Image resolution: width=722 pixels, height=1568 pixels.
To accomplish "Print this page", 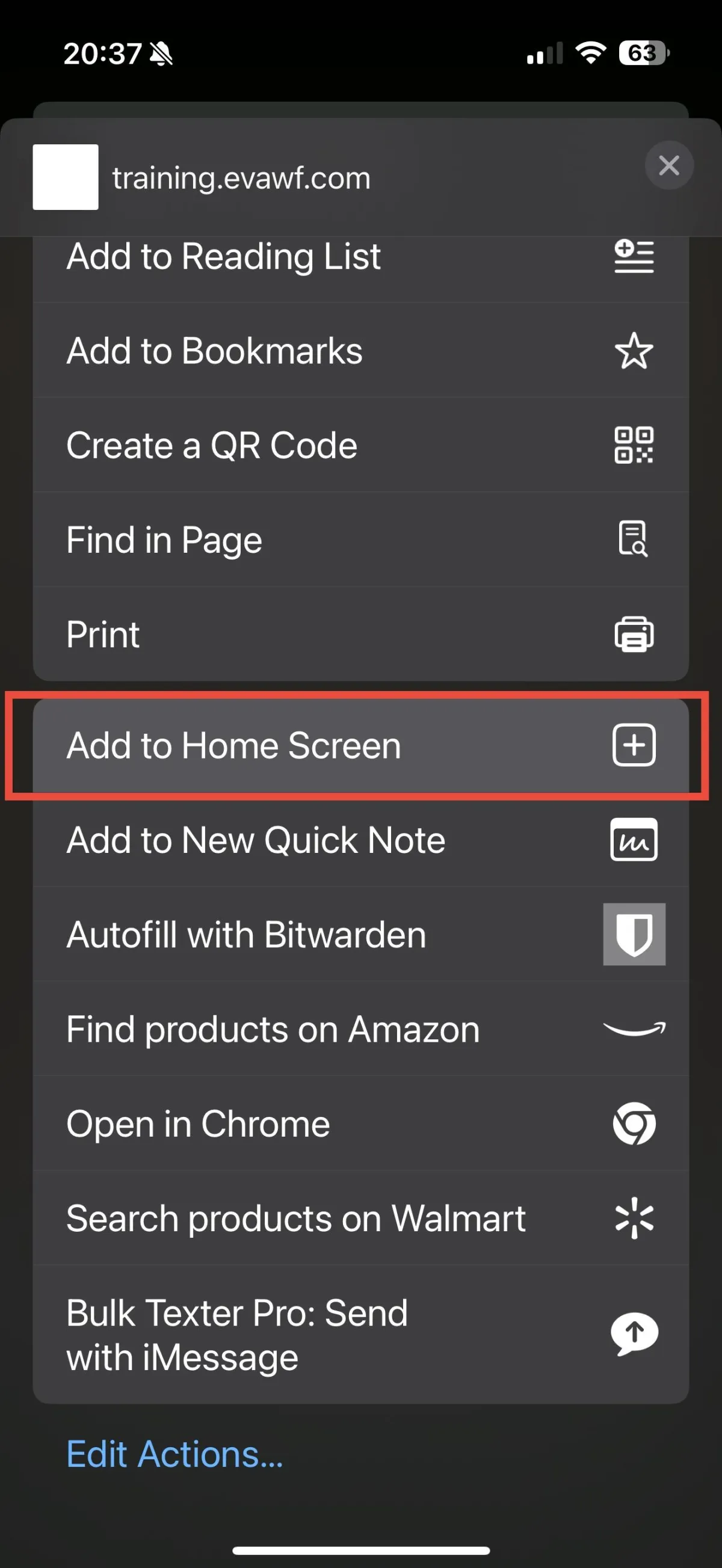I will pyautogui.click(x=360, y=634).
